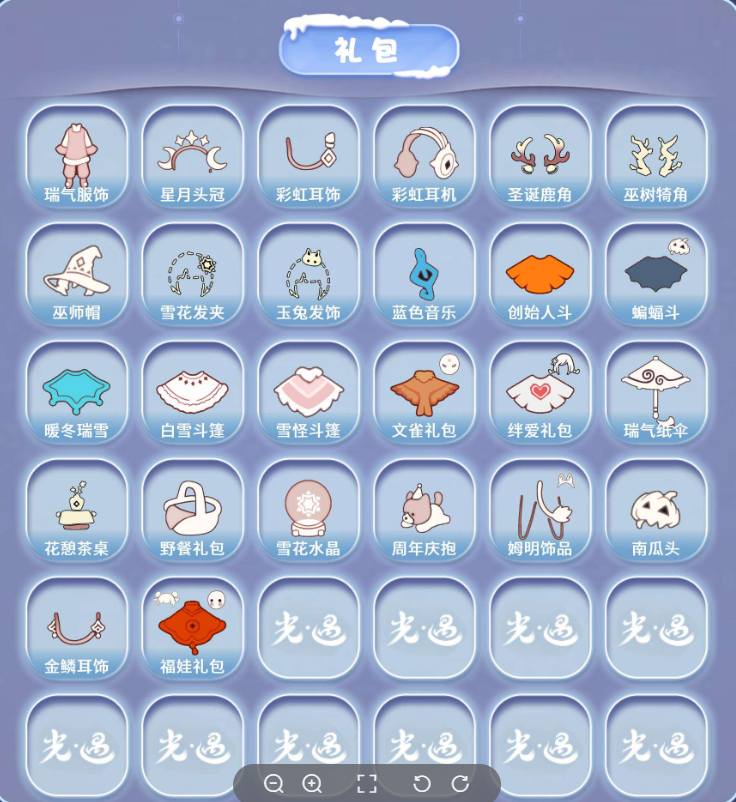Select the 蓝色音乐 music item

point(423,274)
